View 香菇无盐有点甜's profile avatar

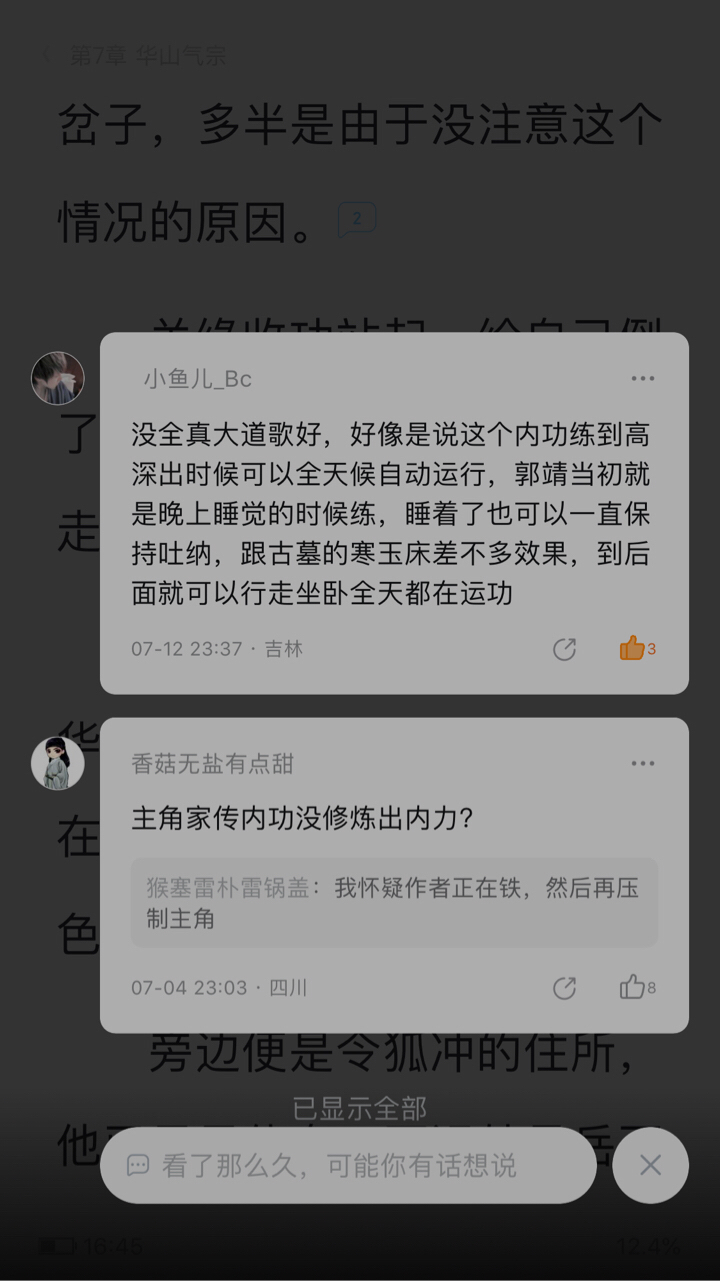click(58, 763)
